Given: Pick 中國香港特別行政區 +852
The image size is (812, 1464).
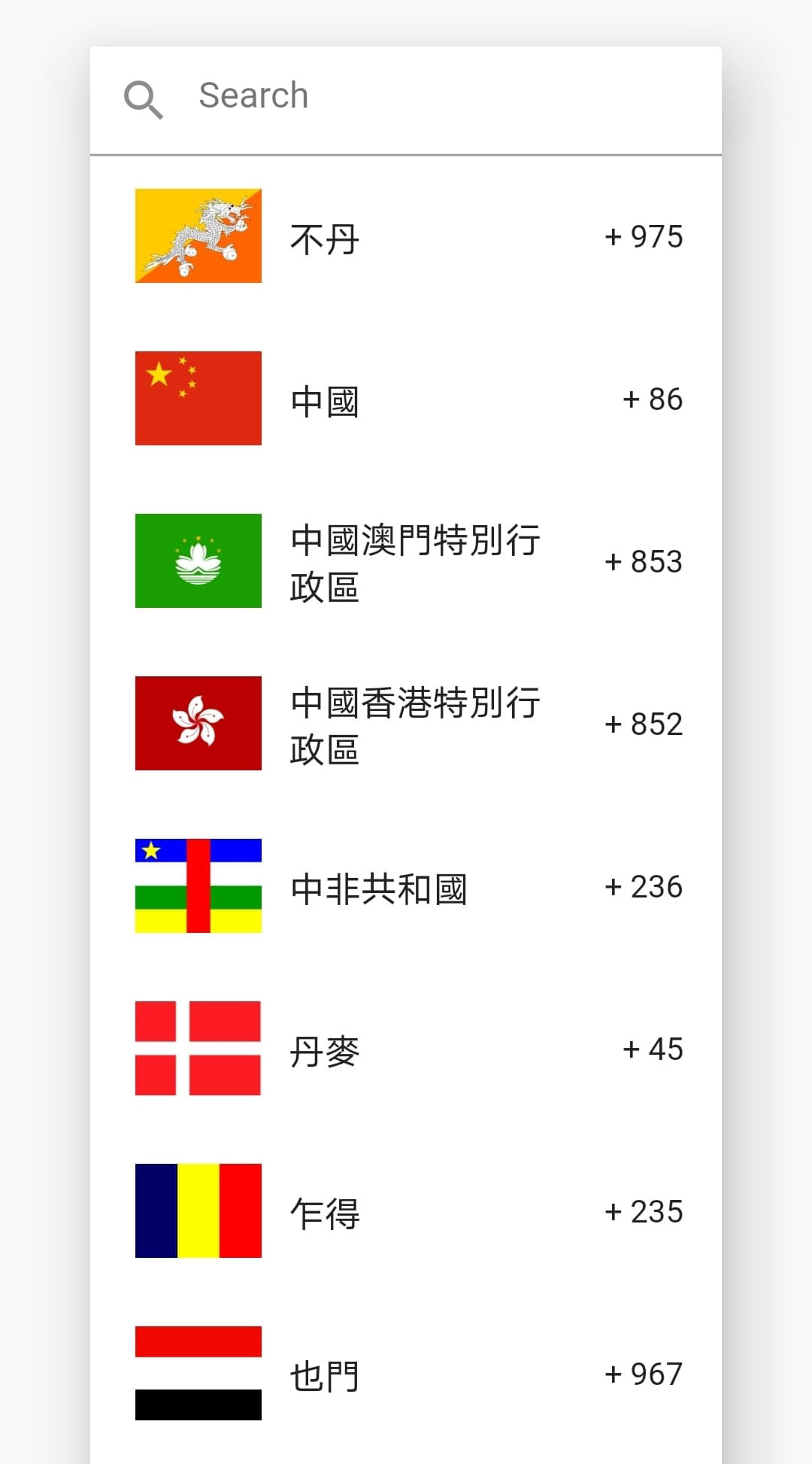Looking at the screenshot, I should pyautogui.click(x=406, y=724).
